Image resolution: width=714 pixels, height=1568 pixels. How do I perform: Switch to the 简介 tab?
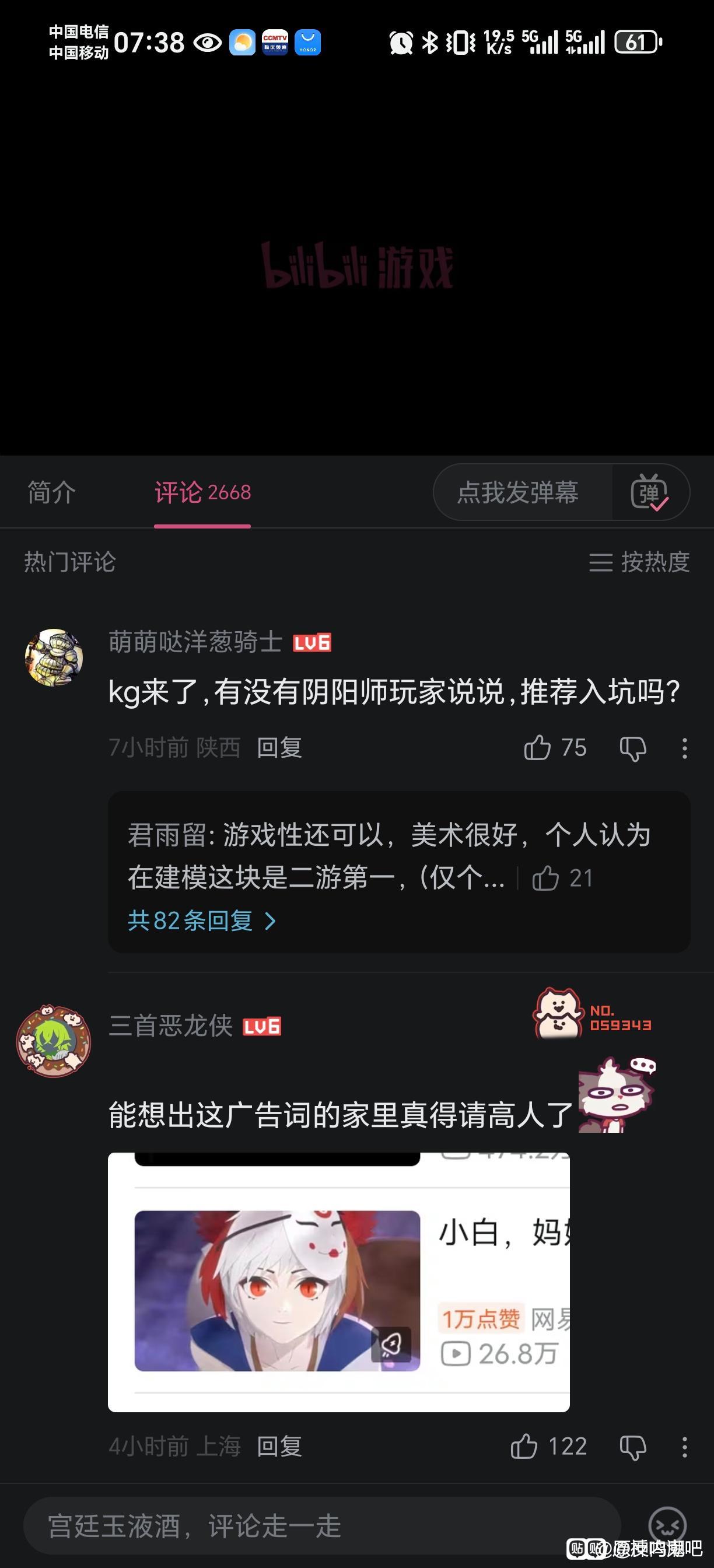pyautogui.click(x=52, y=492)
